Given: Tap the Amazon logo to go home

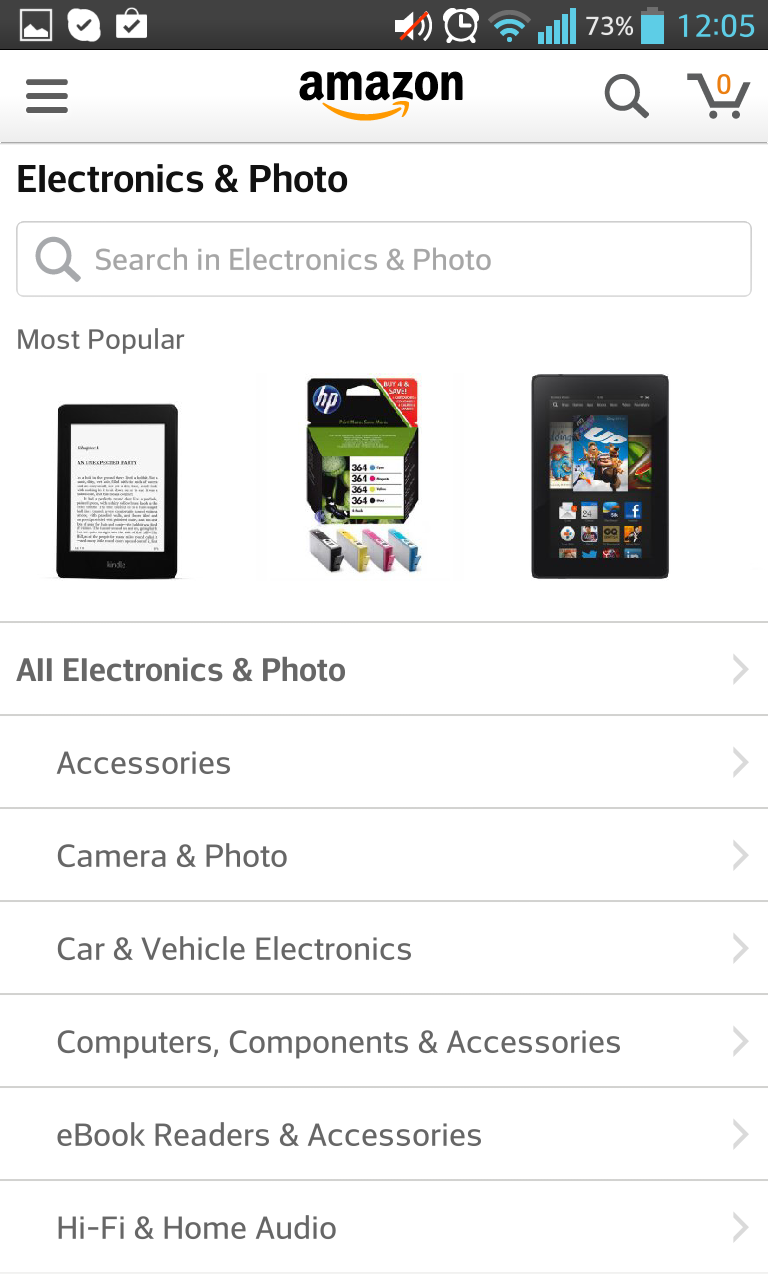Looking at the screenshot, I should pos(381,95).
